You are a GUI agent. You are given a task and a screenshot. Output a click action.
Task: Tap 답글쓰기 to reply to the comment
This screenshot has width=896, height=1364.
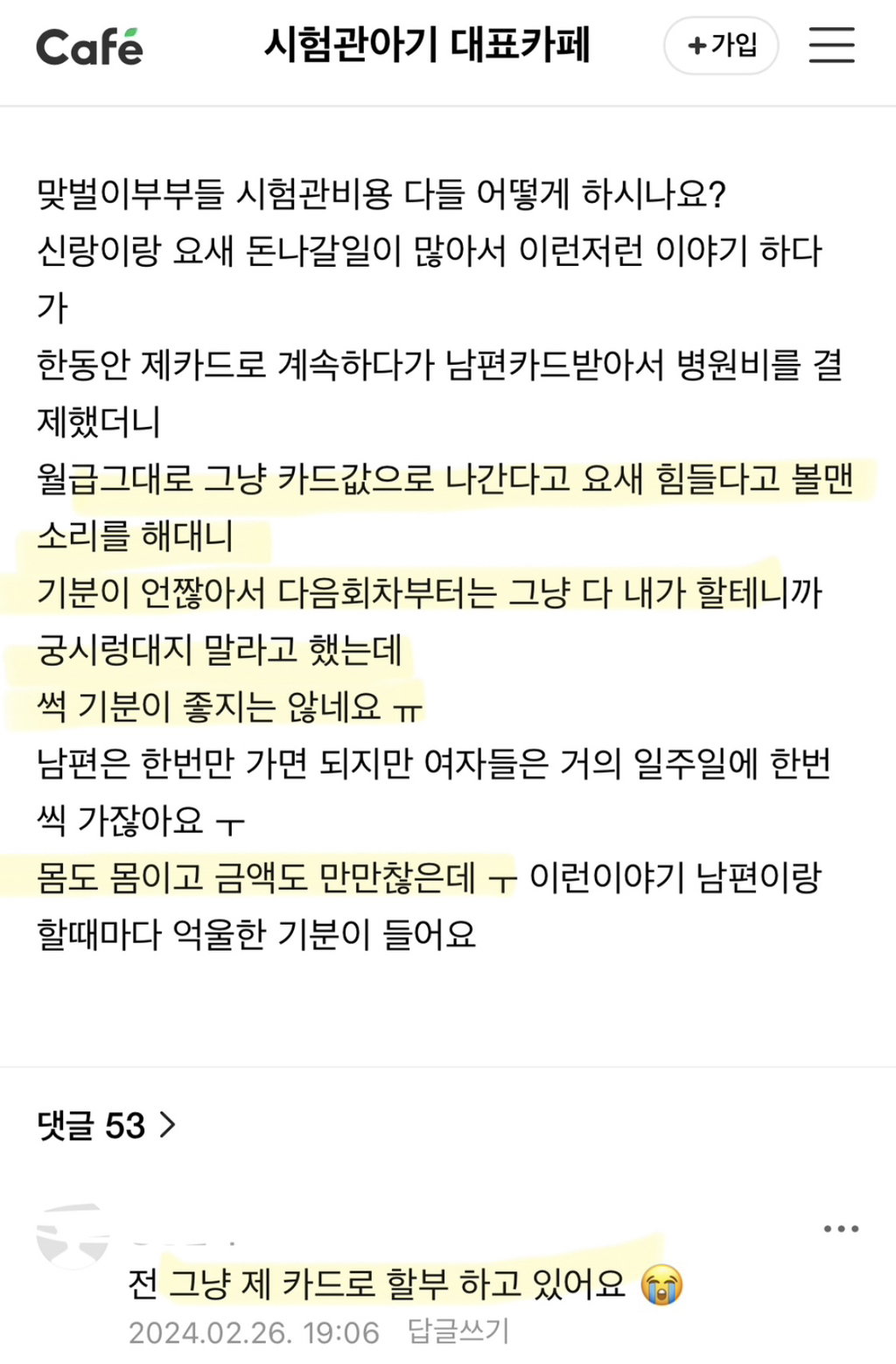coord(458,1332)
